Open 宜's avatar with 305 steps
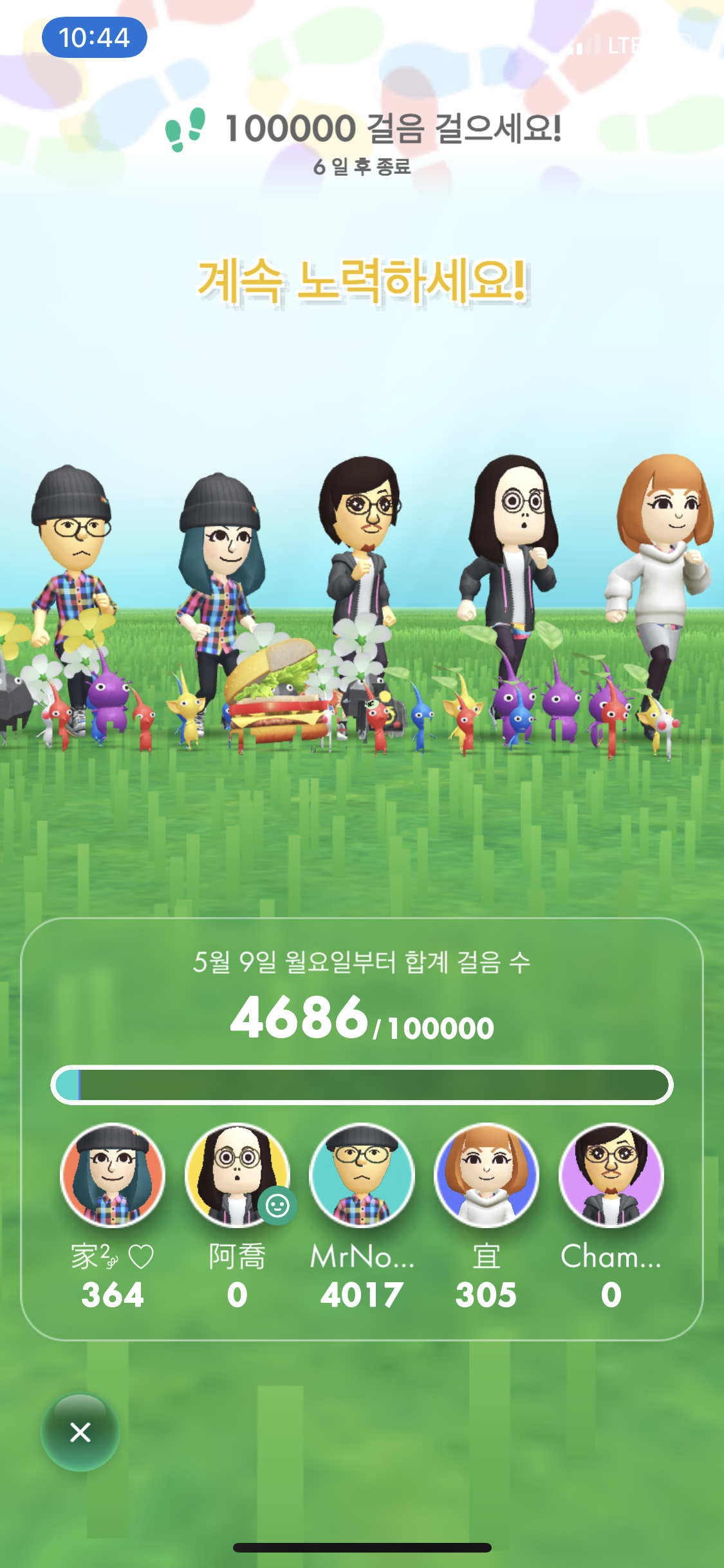Screen dimensions: 724x1568 [487, 1175]
